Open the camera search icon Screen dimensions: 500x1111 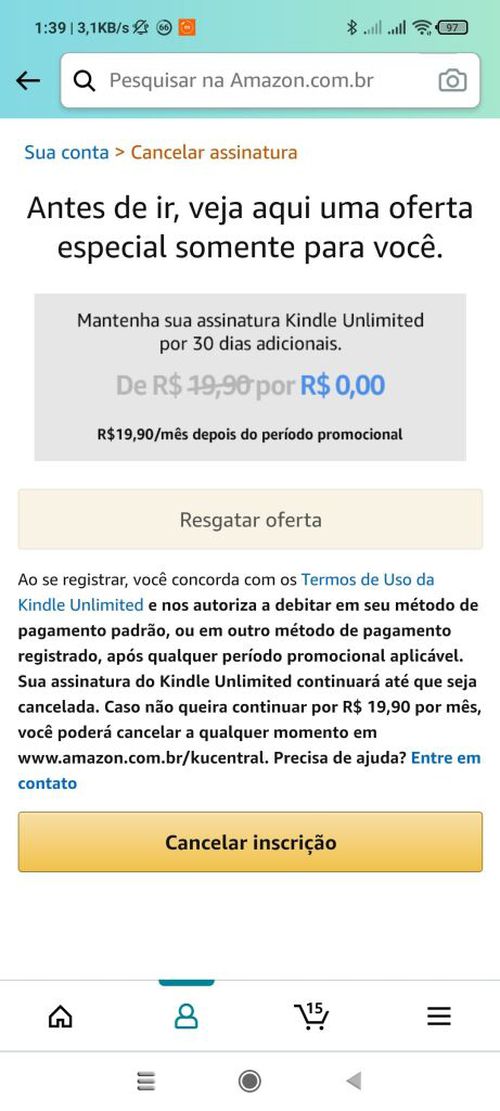tap(453, 81)
